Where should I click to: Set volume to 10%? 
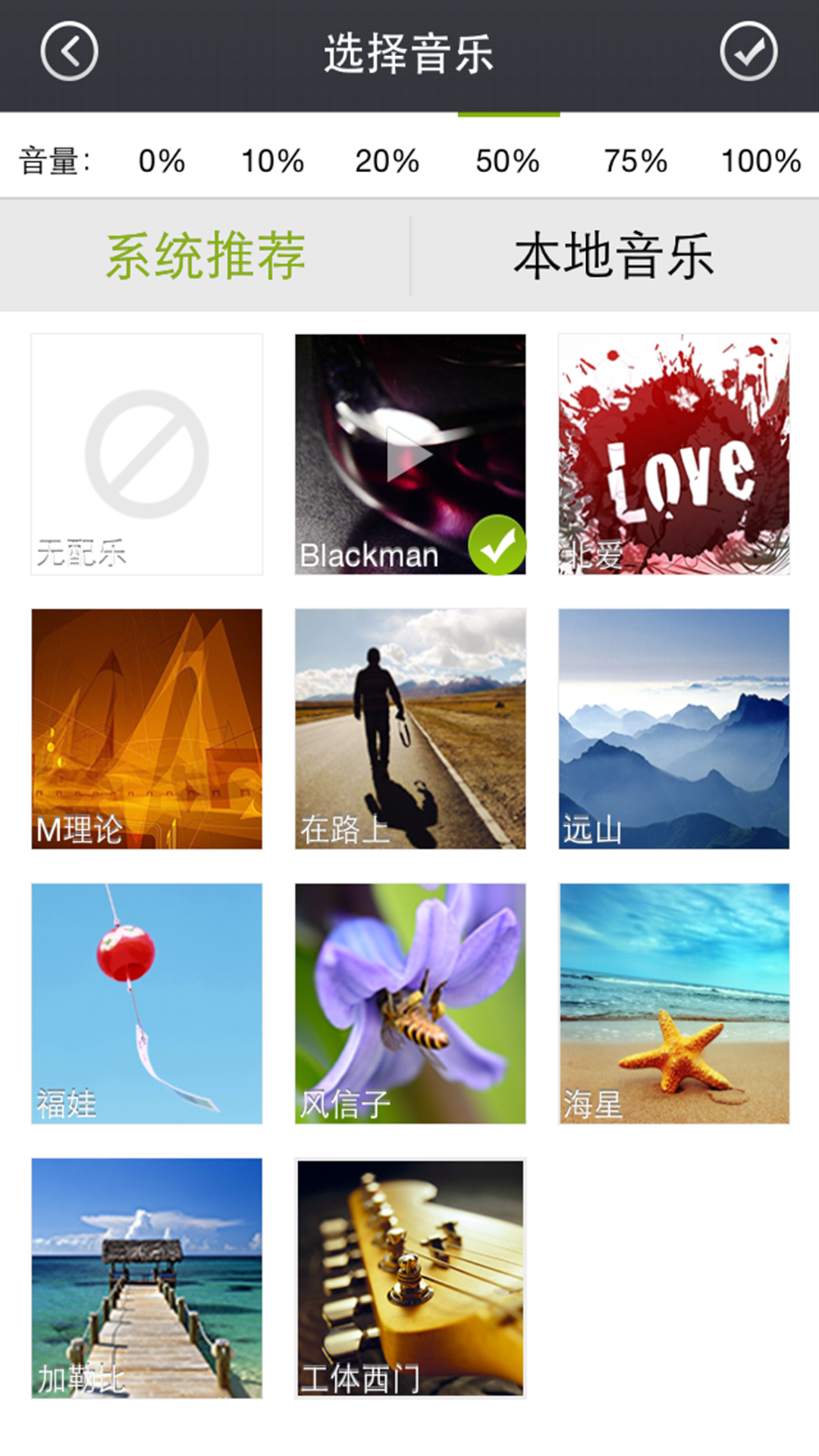pyautogui.click(x=272, y=161)
